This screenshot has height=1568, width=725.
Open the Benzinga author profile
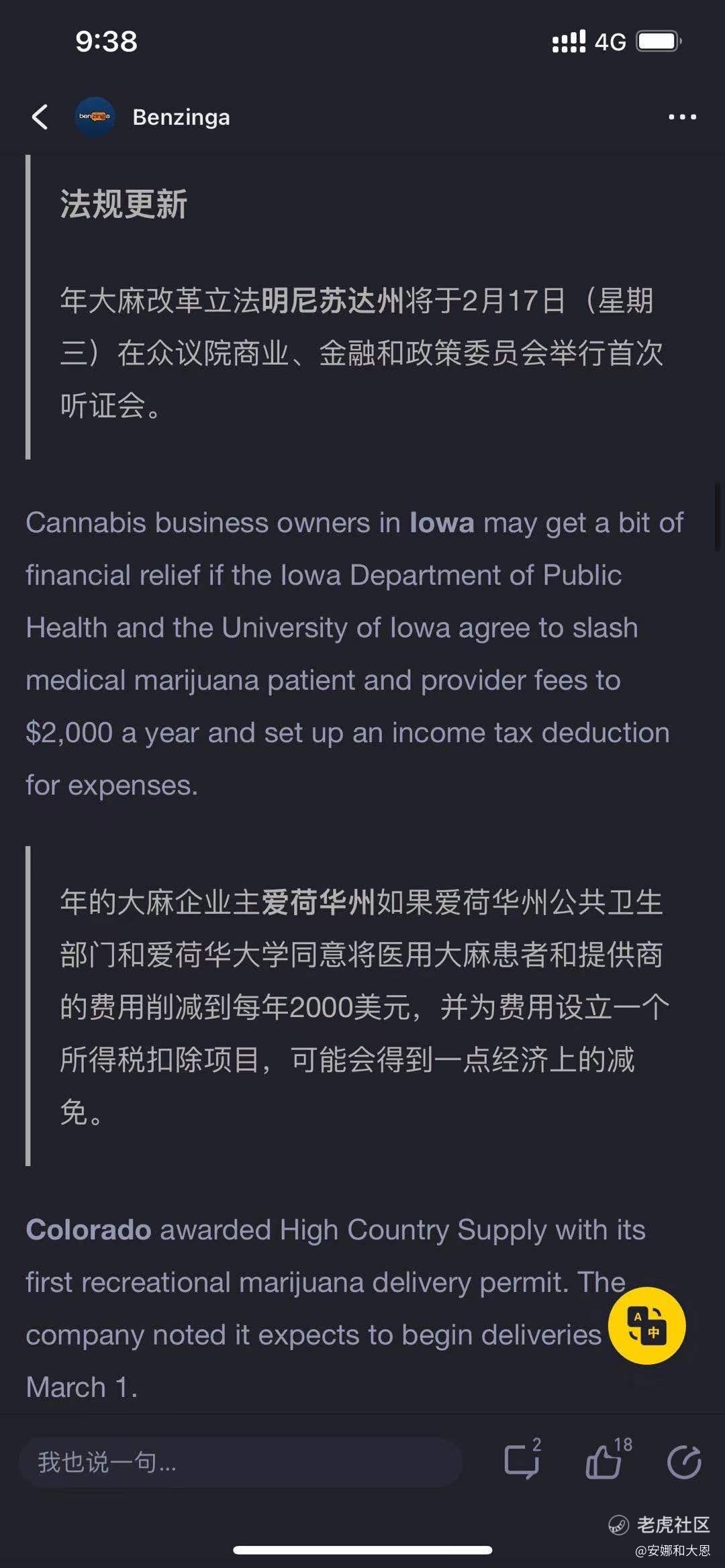click(153, 117)
